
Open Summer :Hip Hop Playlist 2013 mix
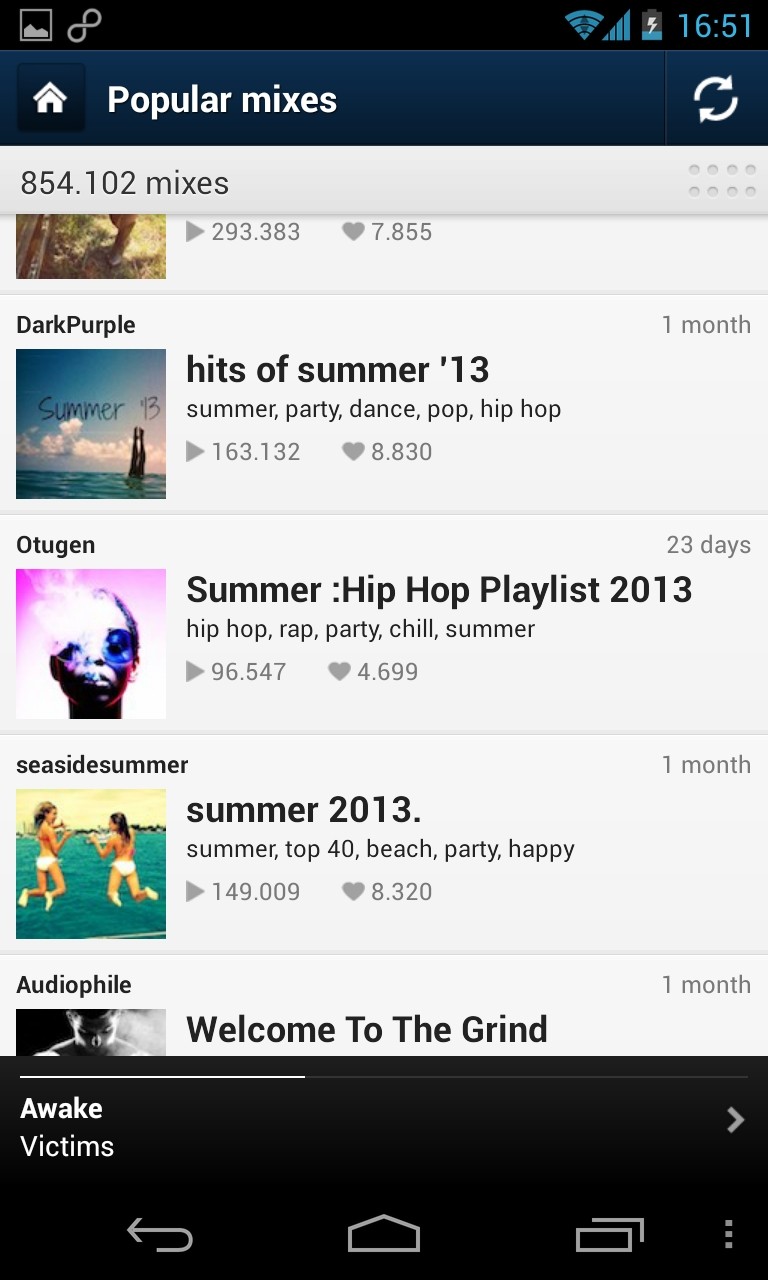pyautogui.click(x=384, y=624)
